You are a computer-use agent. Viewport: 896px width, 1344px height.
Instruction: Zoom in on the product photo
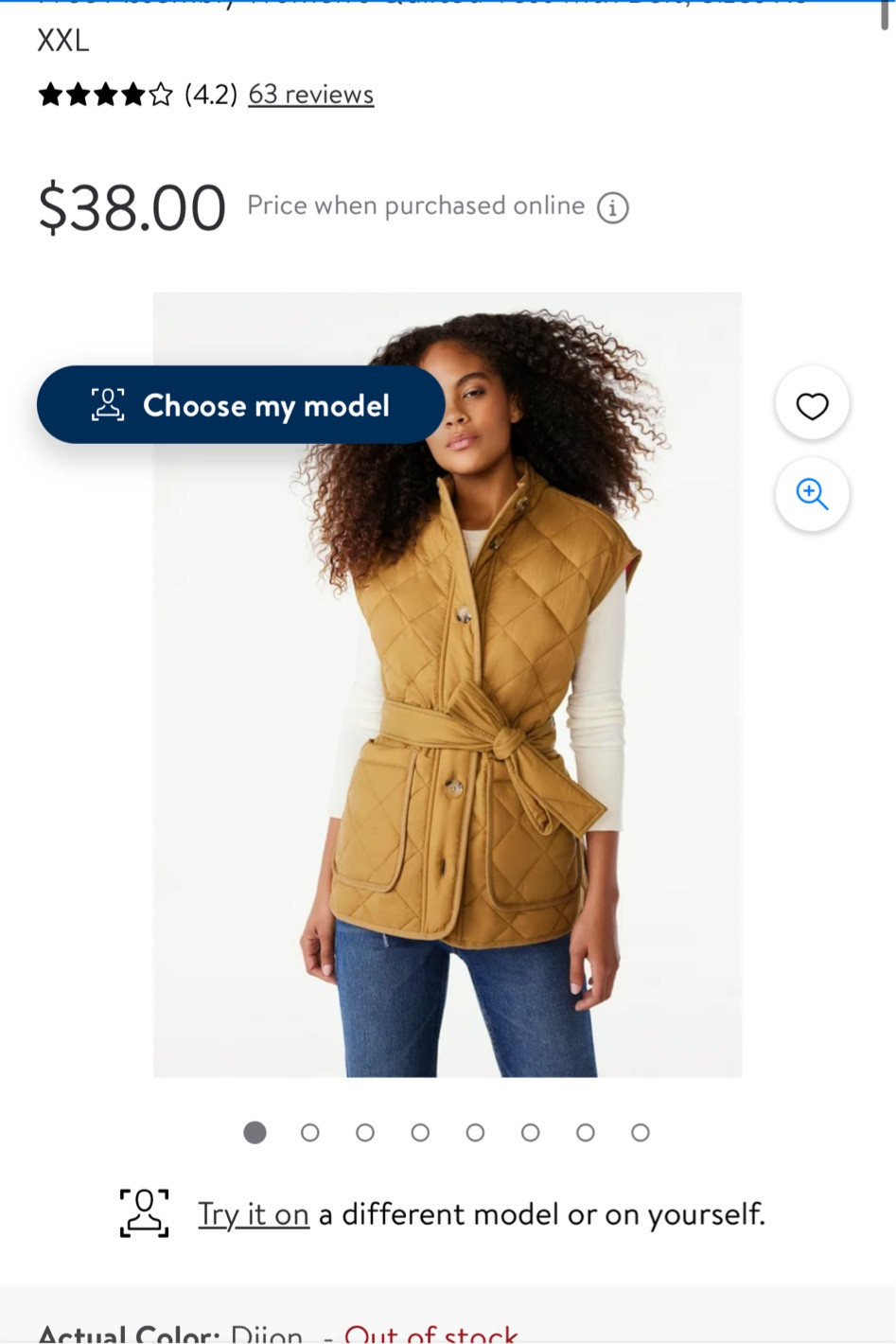[x=812, y=494]
